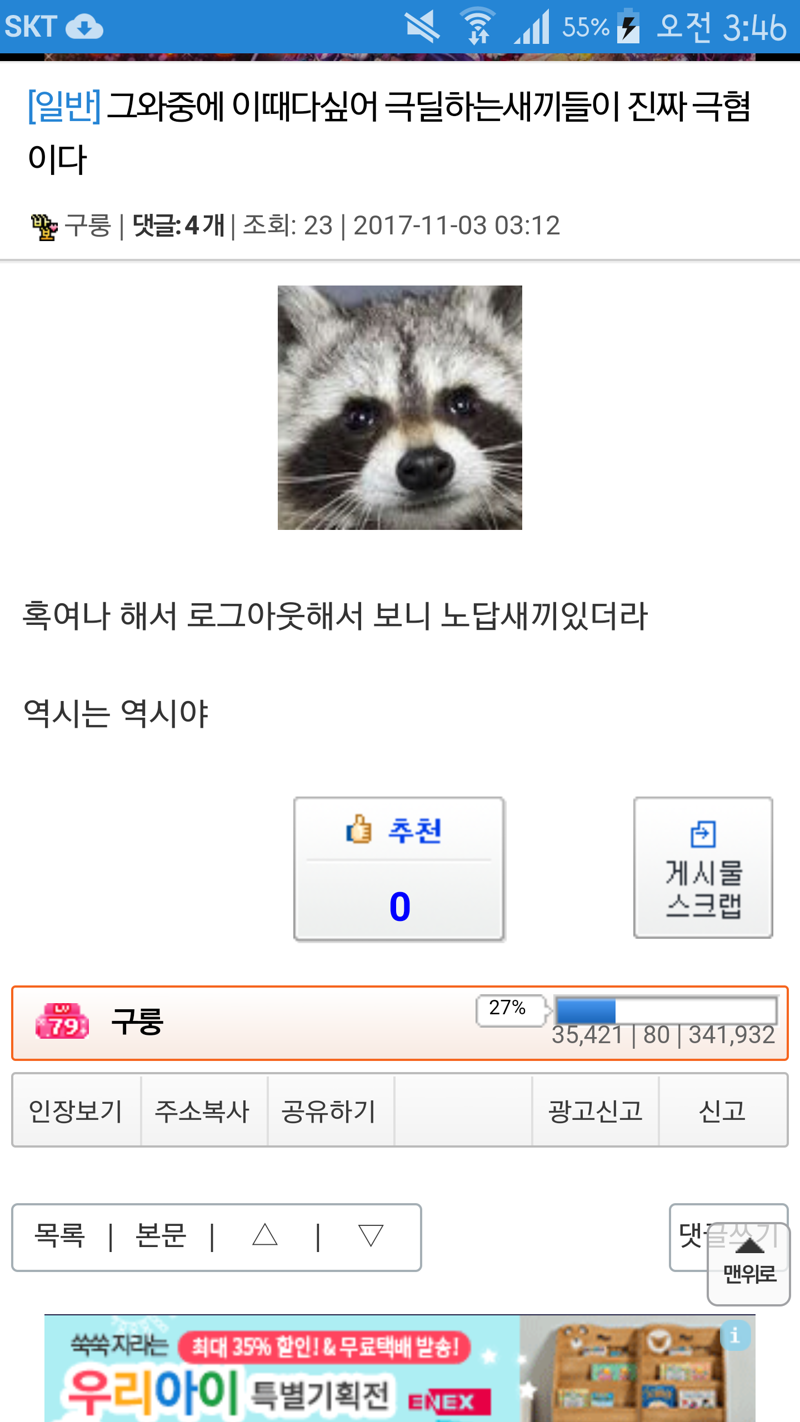Open the ad info icon

point(735,1335)
